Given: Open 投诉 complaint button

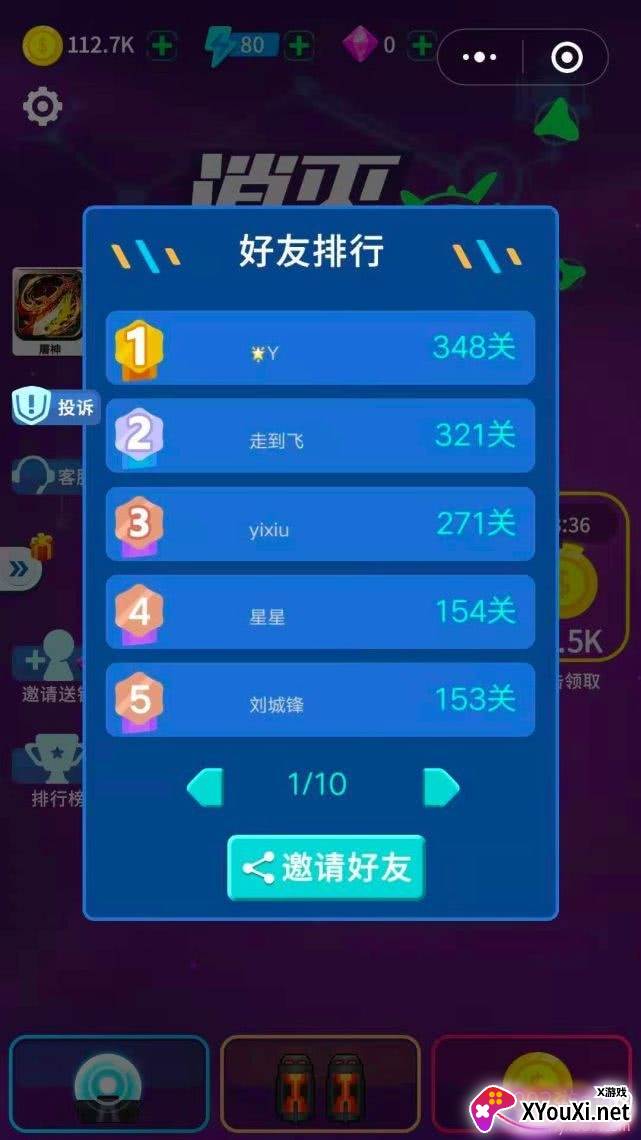Looking at the screenshot, I should click(57, 407).
